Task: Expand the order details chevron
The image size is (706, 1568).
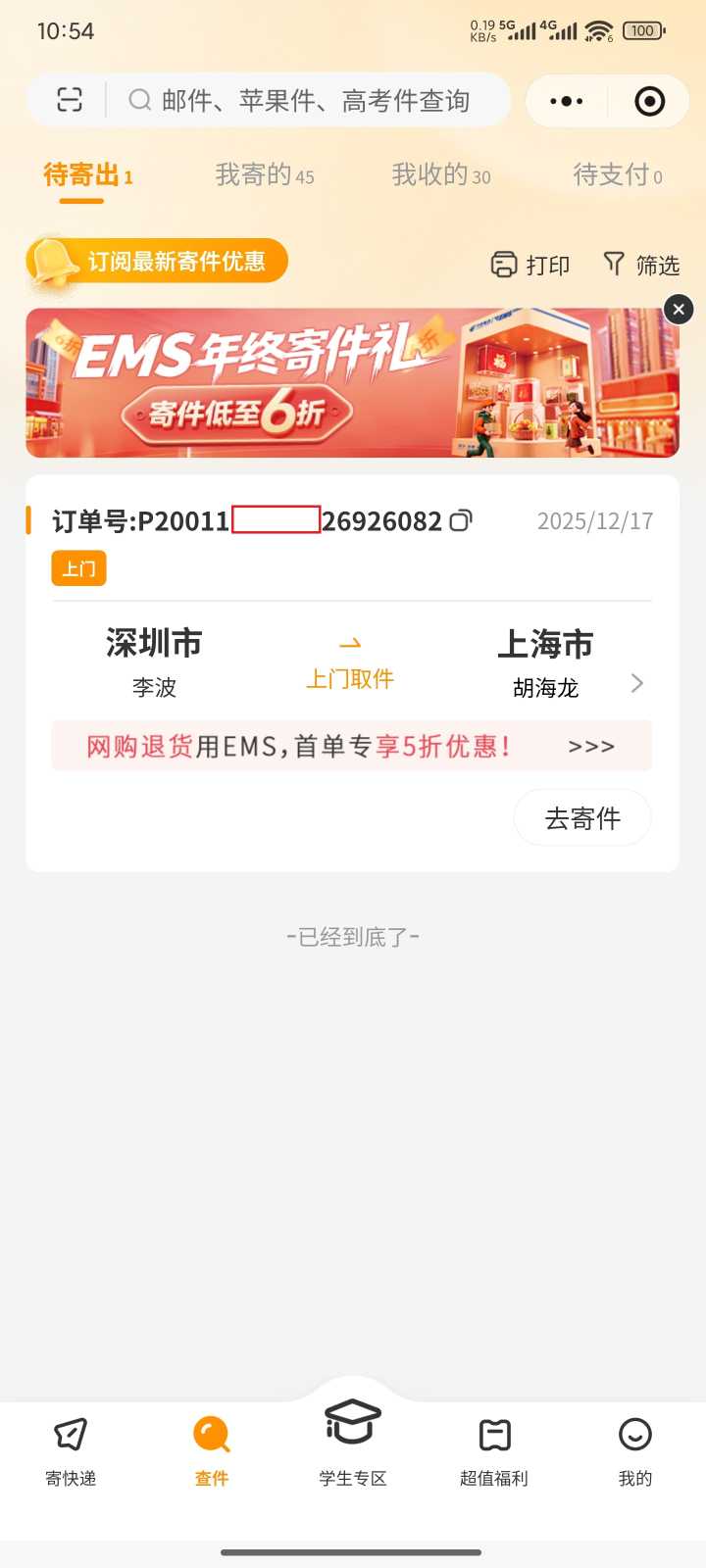Action: (637, 683)
